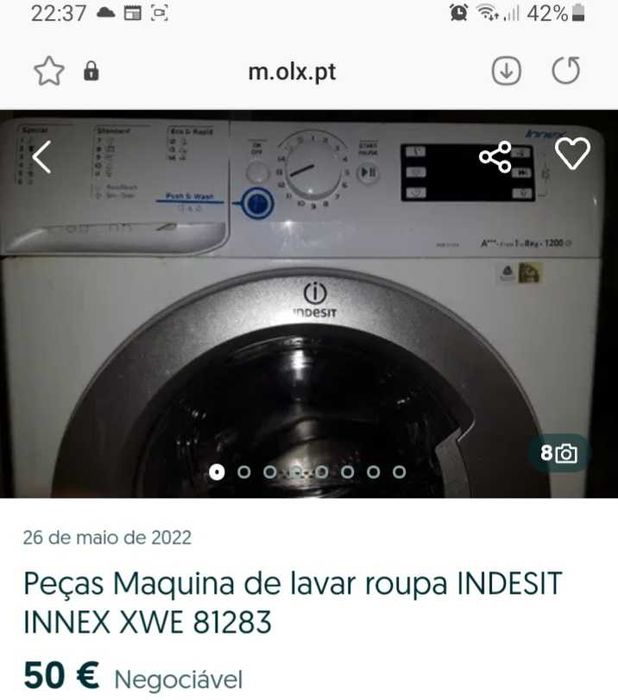Share this INDESIT listing

pyautogui.click(x=496, y=156)
